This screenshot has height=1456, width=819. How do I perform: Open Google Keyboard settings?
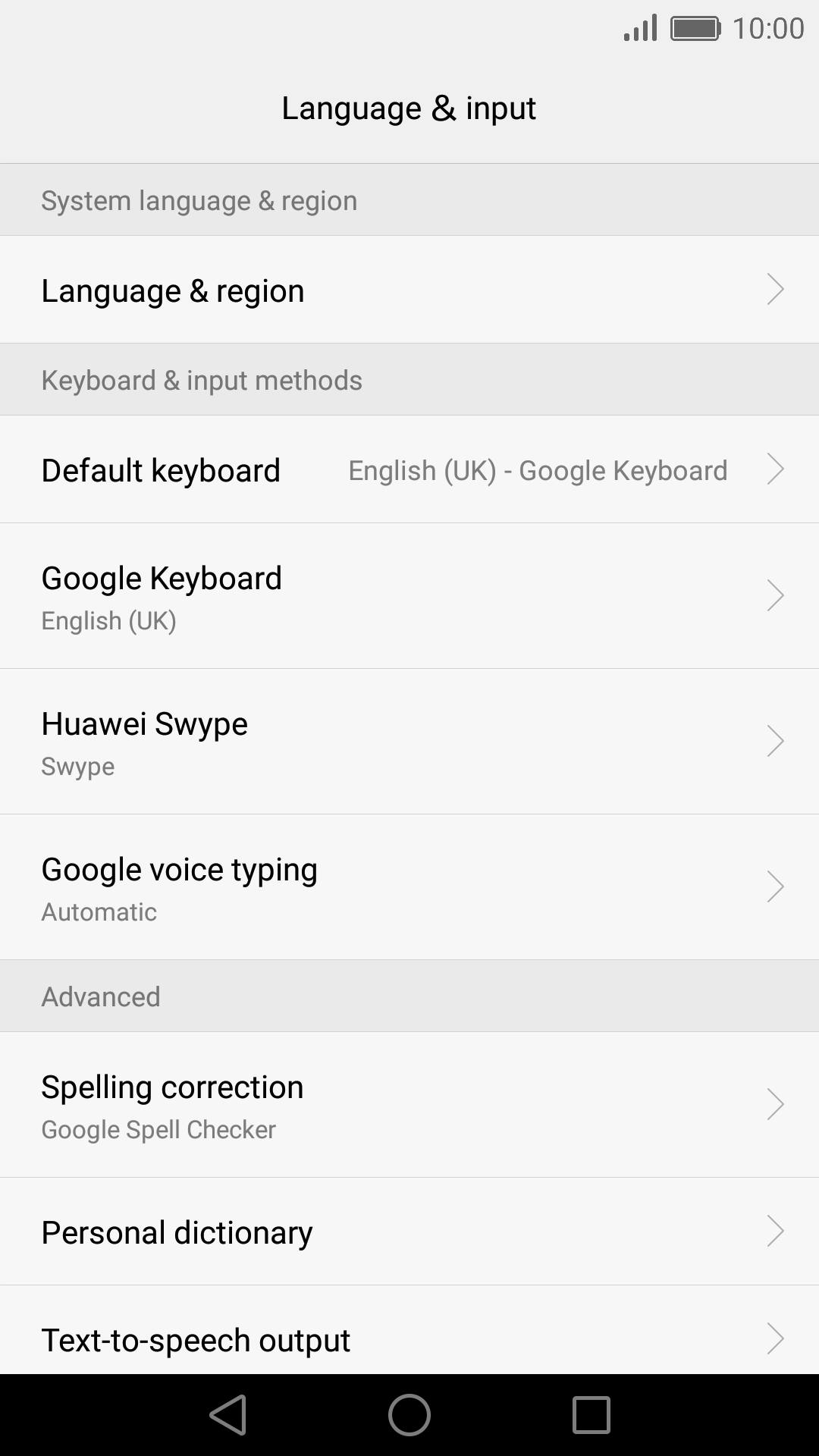coord(409,596)
